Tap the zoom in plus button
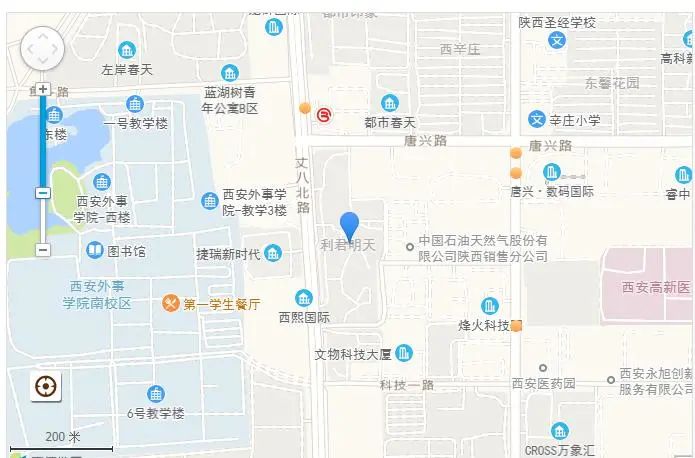The width and height of the screenshot is (695, 458). pos(43,89)
